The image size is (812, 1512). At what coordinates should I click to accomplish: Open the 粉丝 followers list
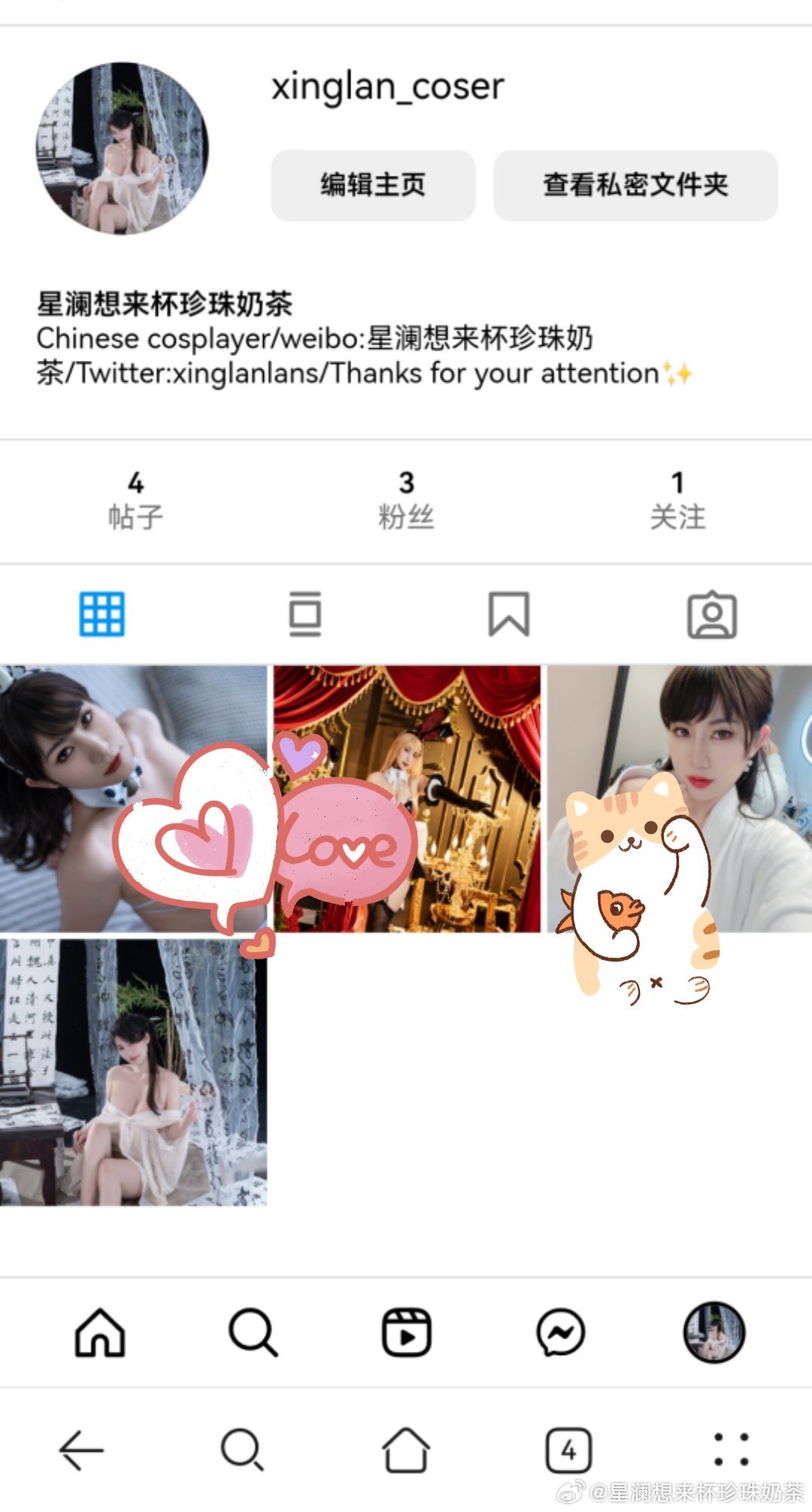(406, 500)
